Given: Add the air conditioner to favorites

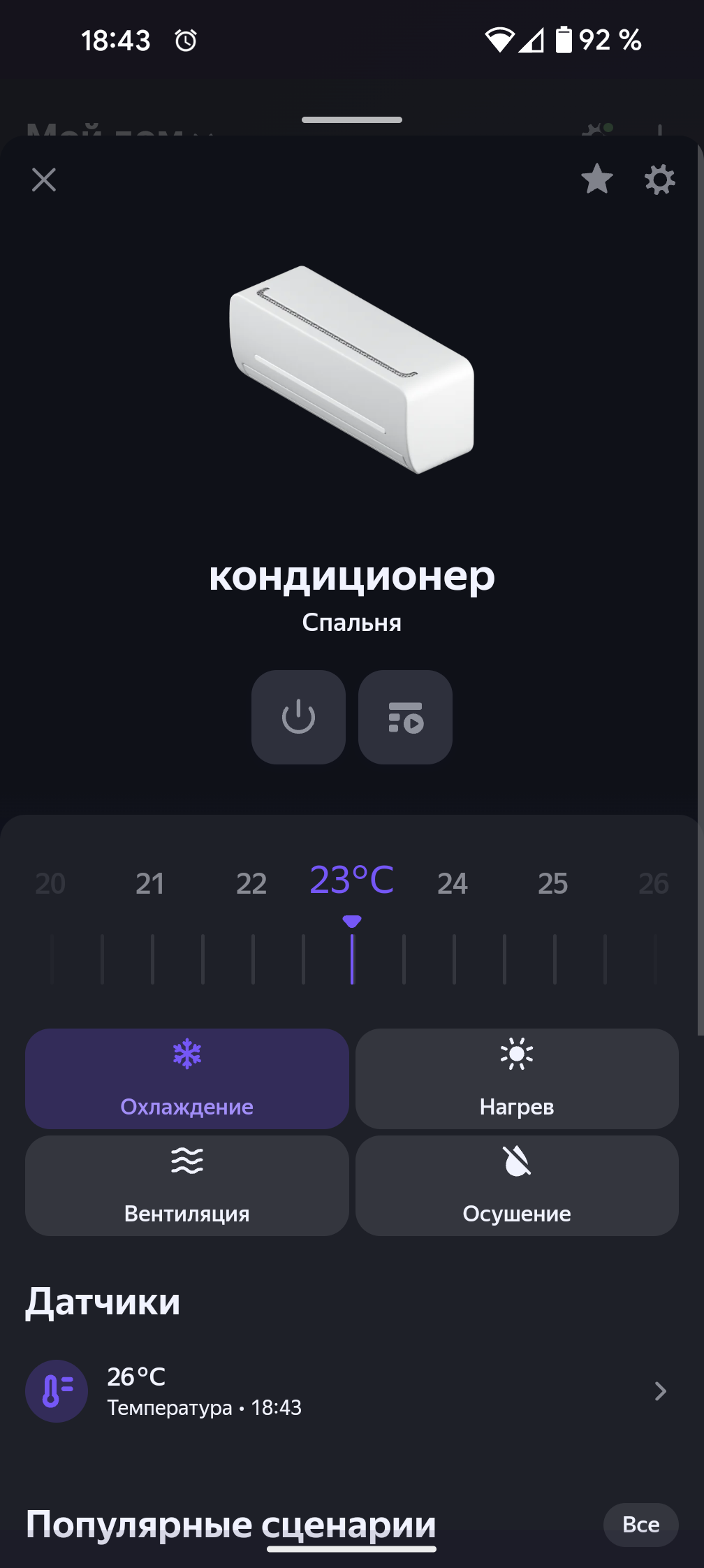Looking at the screenshot, I should coord(597,180).
